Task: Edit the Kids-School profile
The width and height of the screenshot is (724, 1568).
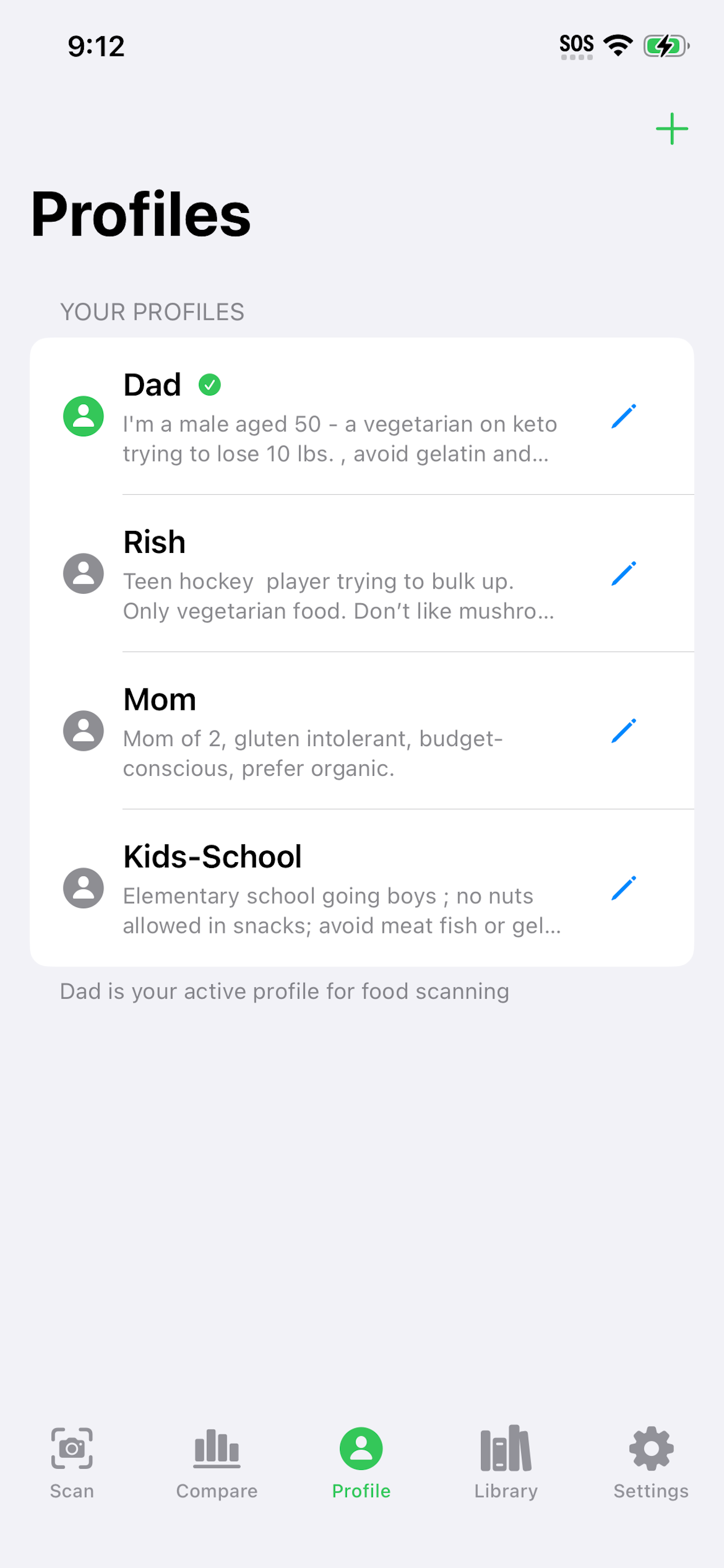Action: (624, 888)
